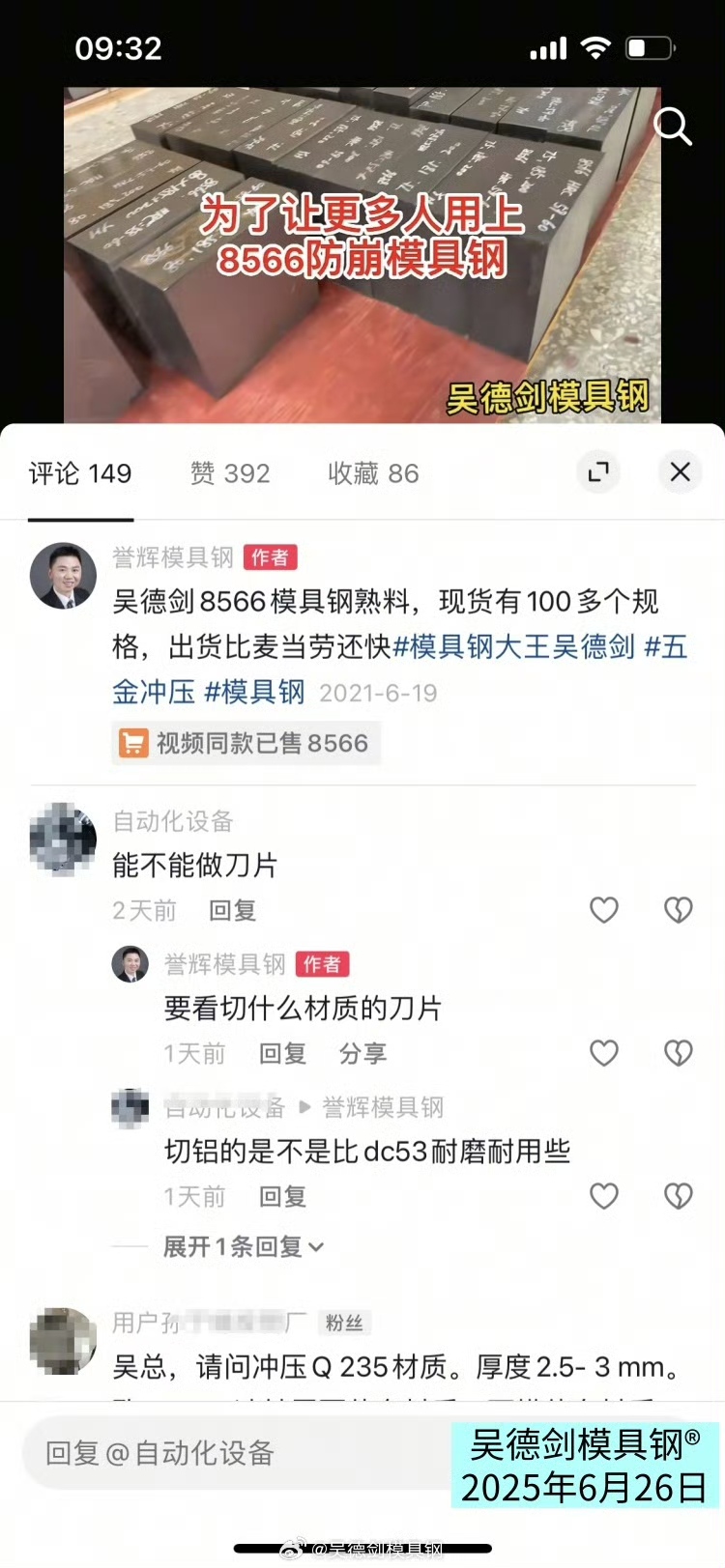This screenshot has width=725, height=1568.
Task: Switch to the 收藏 86 tab
Action: click(373, 473)
